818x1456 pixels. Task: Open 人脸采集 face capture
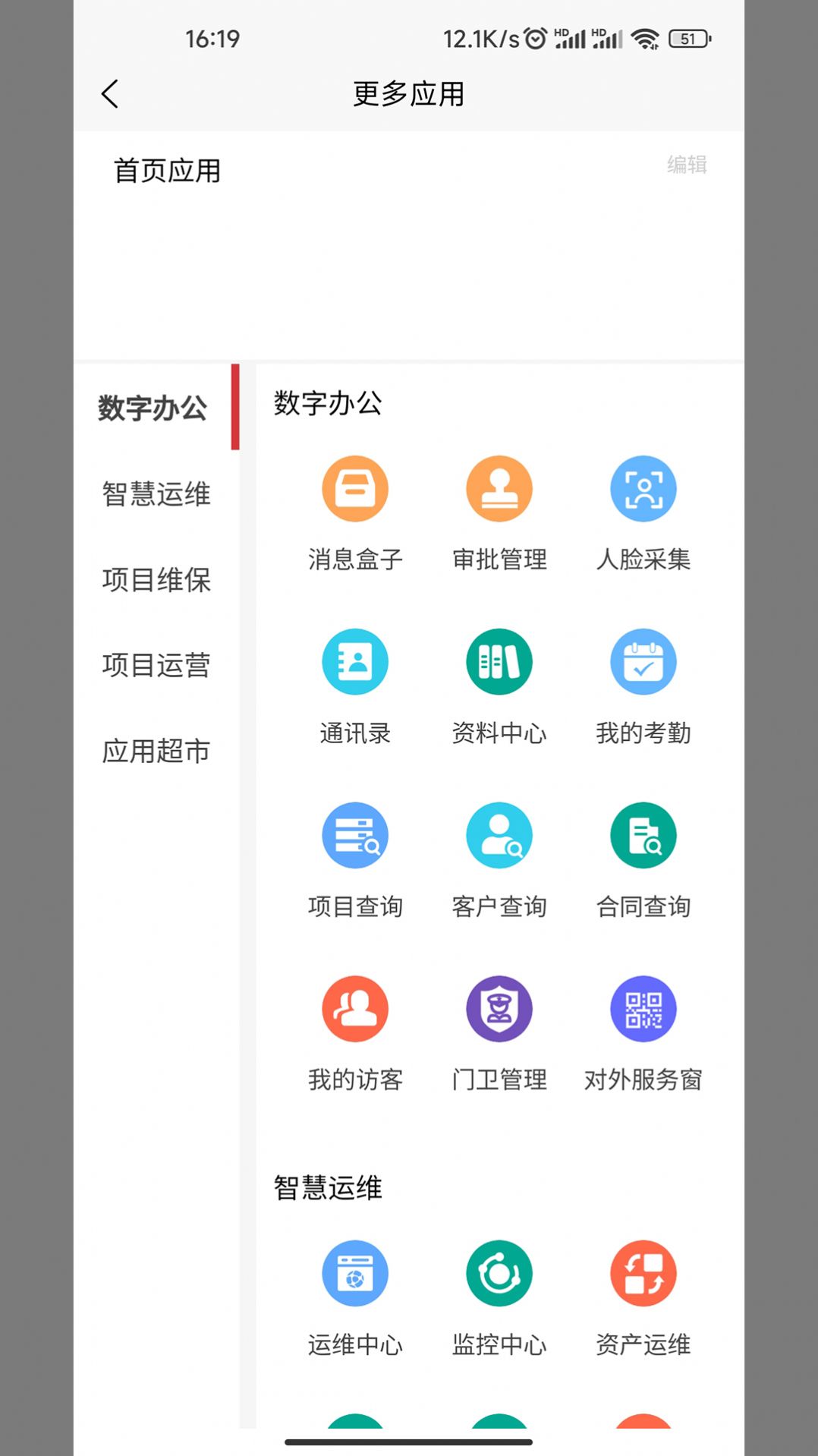tap(643, 490)
